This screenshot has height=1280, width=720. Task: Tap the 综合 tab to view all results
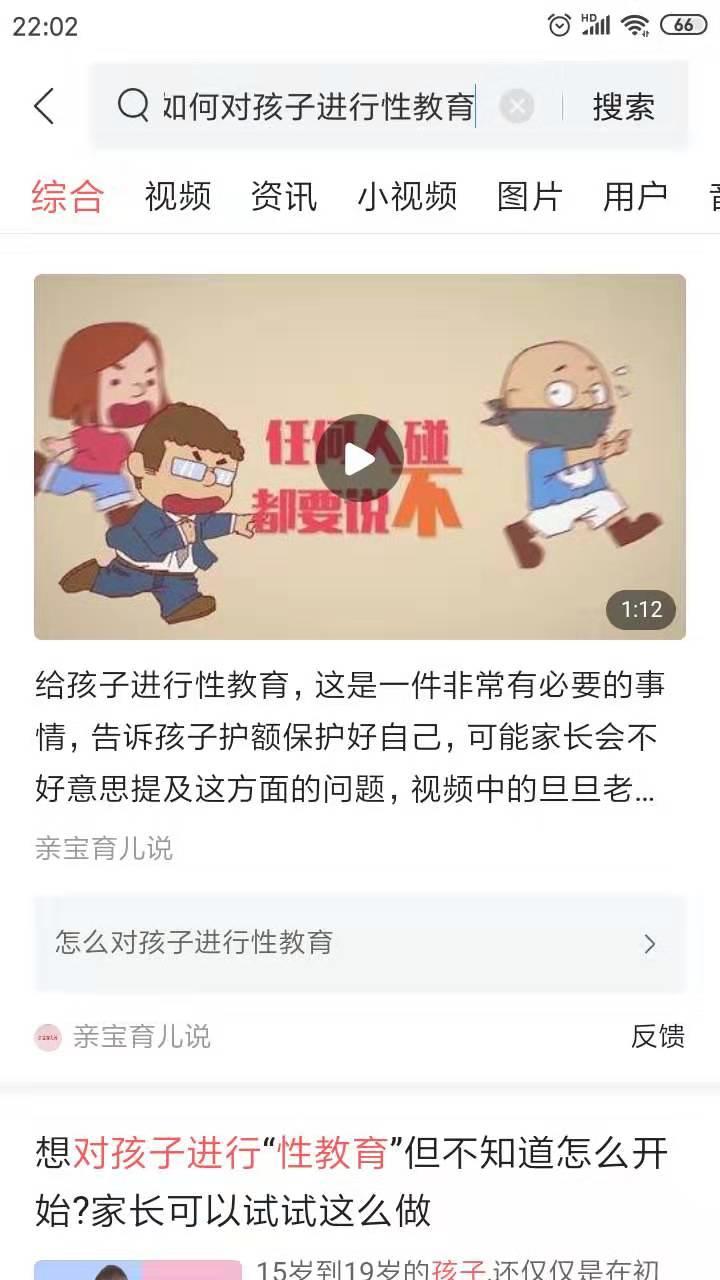[66, 197]
